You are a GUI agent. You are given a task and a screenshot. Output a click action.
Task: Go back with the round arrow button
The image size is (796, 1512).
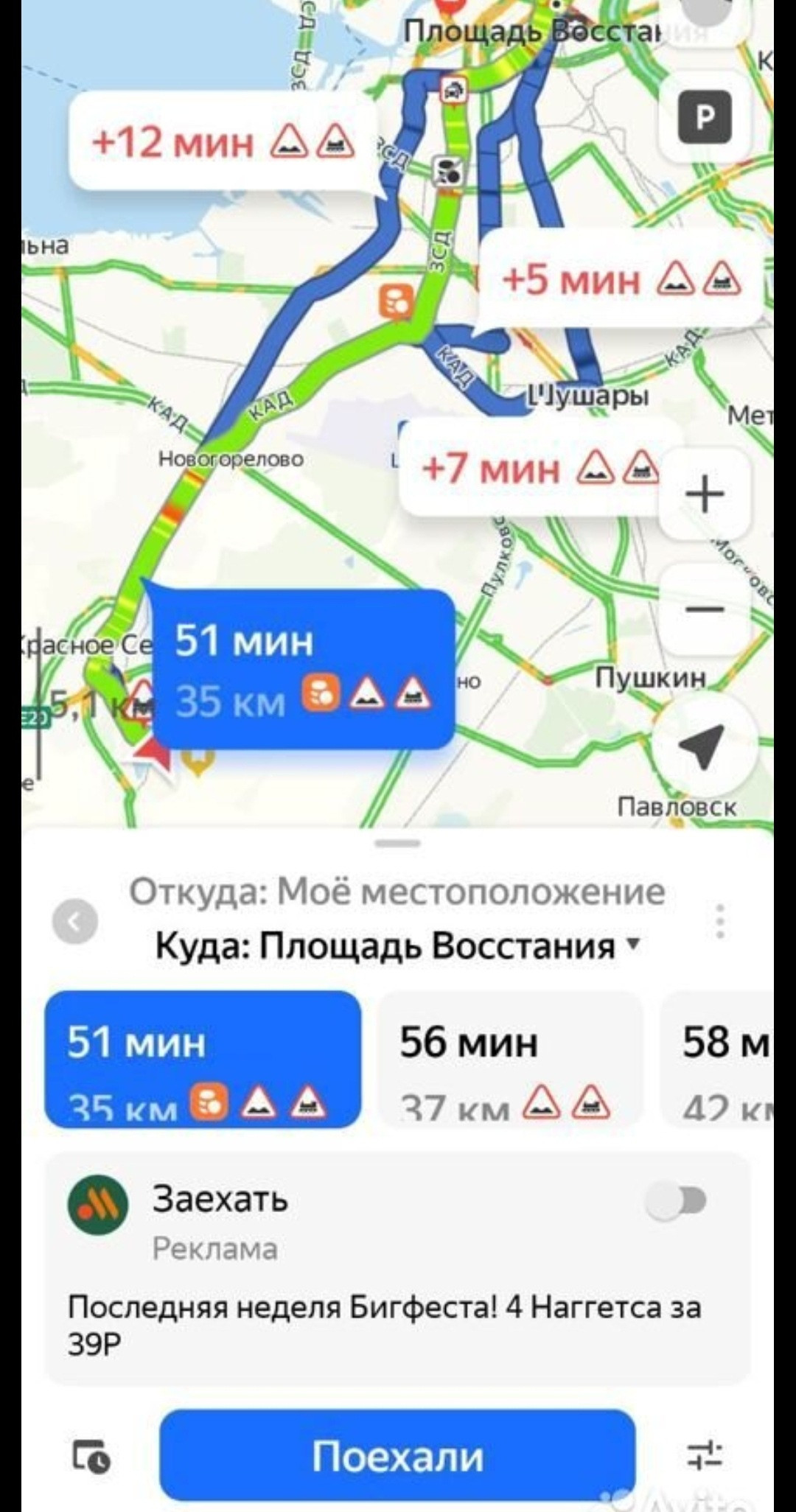[75, 921]
